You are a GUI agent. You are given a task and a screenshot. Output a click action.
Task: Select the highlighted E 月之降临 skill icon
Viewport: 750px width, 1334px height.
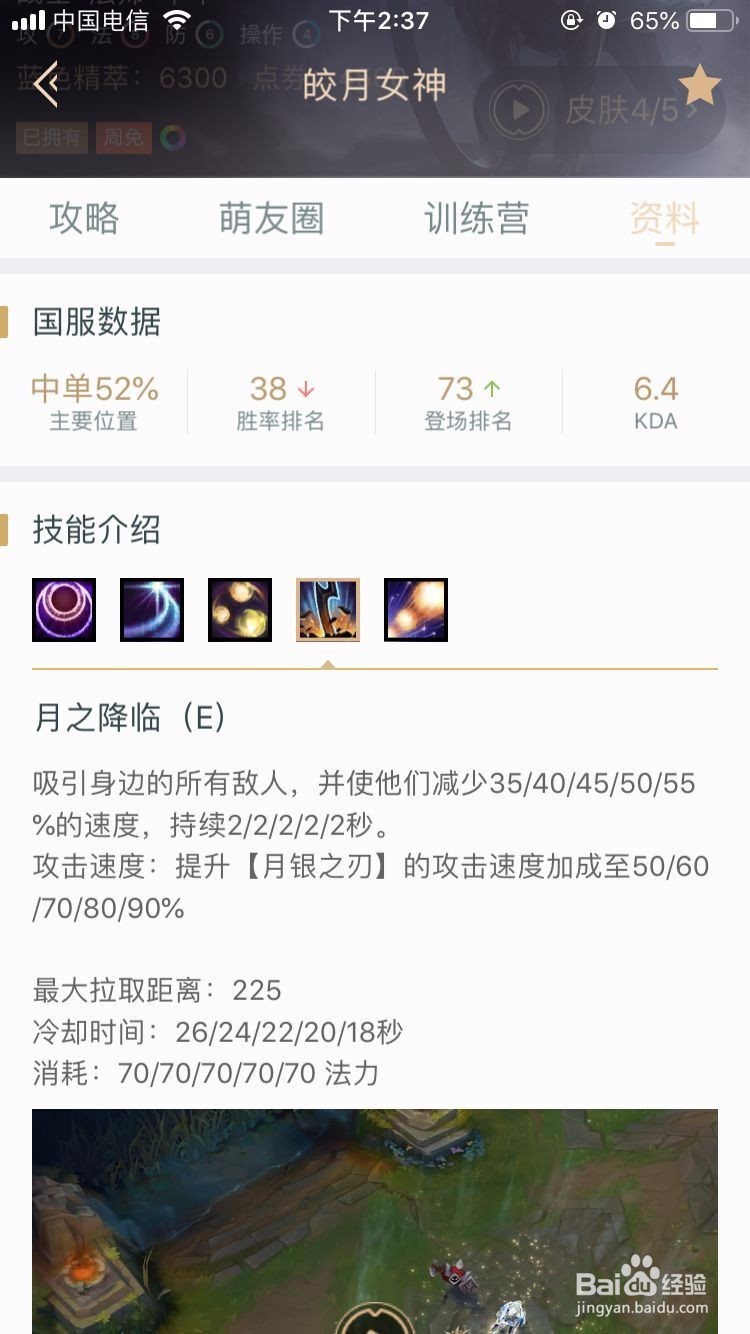(327, 609)
